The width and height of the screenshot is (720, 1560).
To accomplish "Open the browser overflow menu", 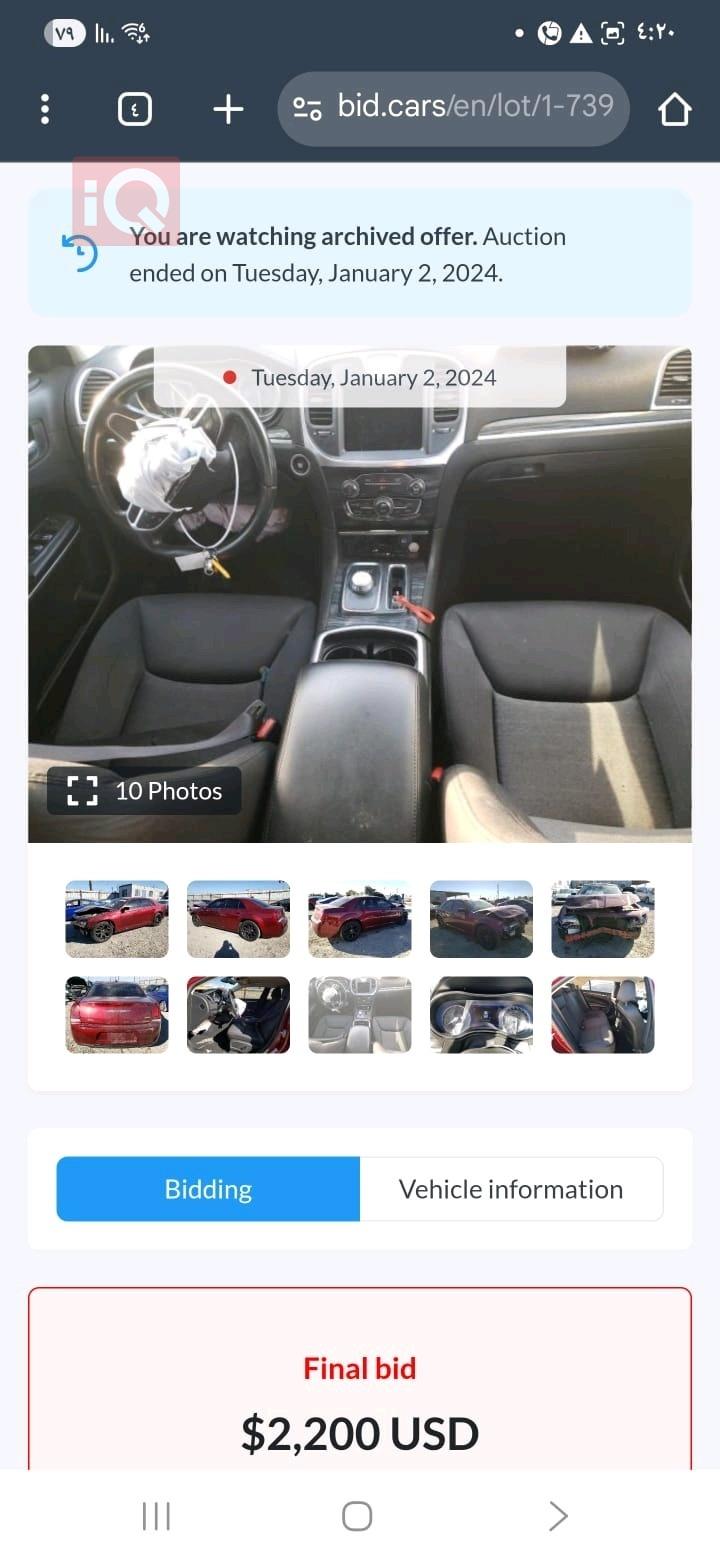I will pyautogui.click(x=45, y=109).
